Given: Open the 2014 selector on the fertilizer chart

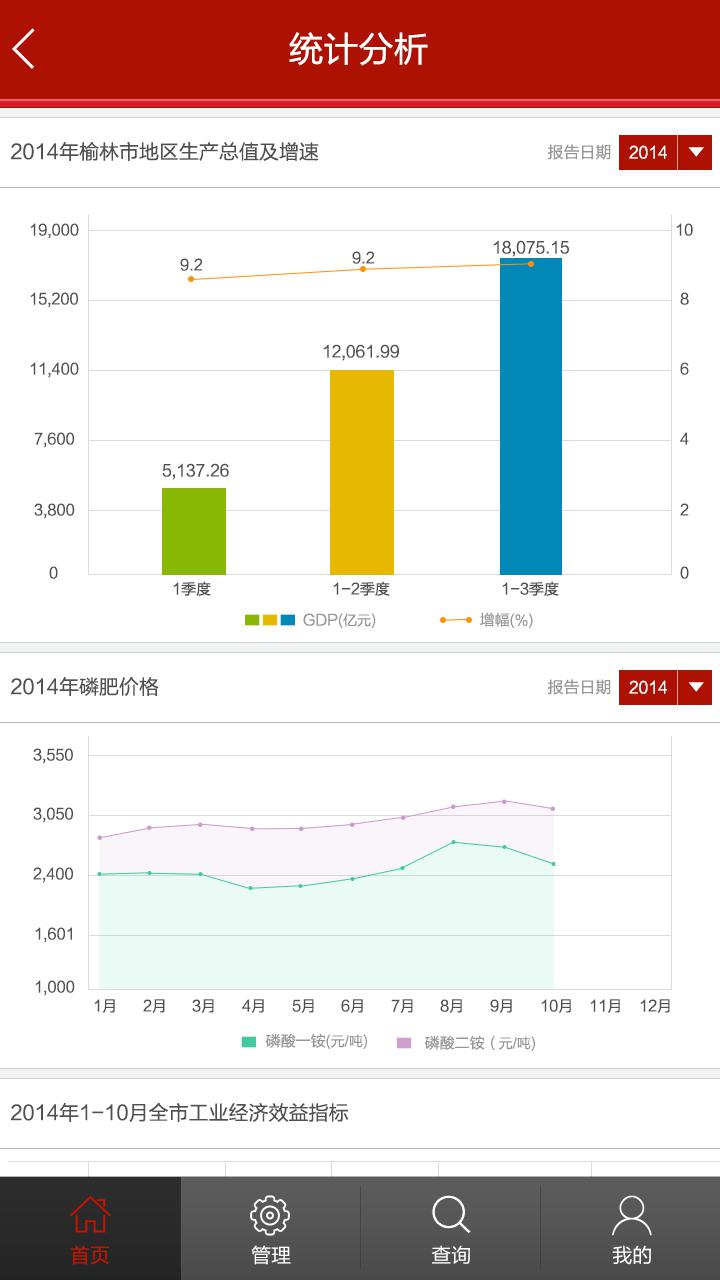Looking at the screenshot, I should coord(663,688).
